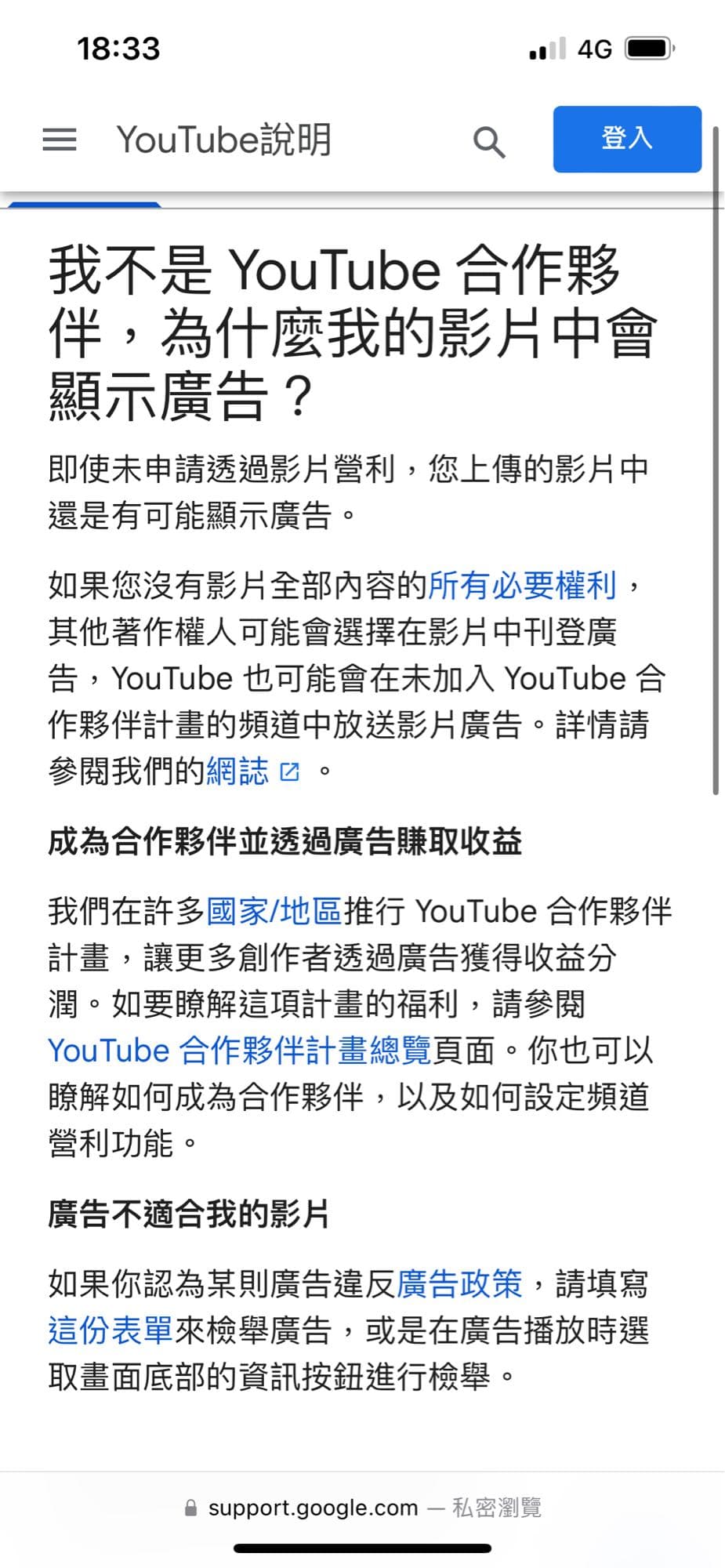Viewport: 725px width, 1568px height.
Task: Tap the 4G network indicator
Action: (593, 49)
